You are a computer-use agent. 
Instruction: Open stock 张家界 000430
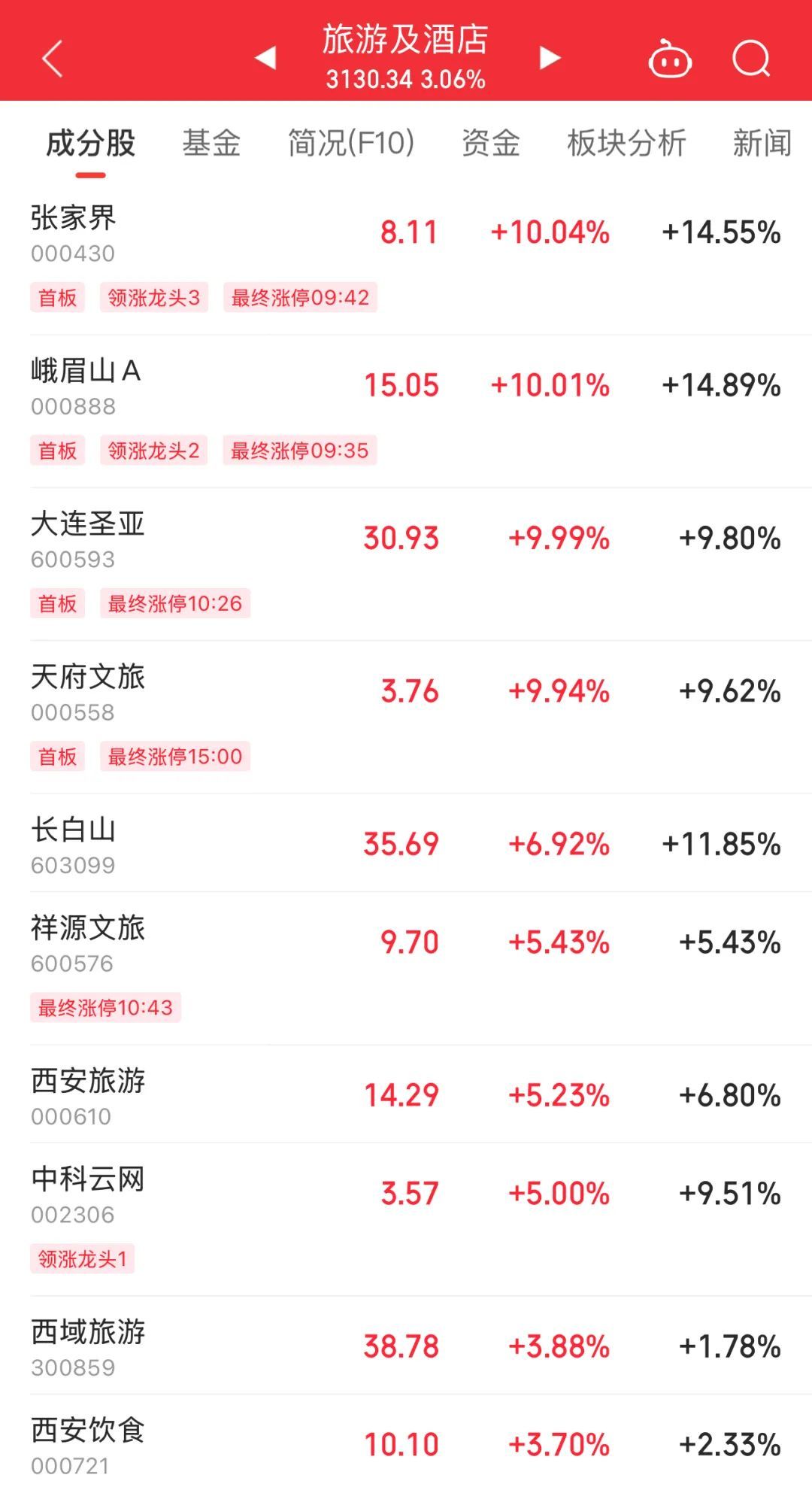click(x=74, y=232)
